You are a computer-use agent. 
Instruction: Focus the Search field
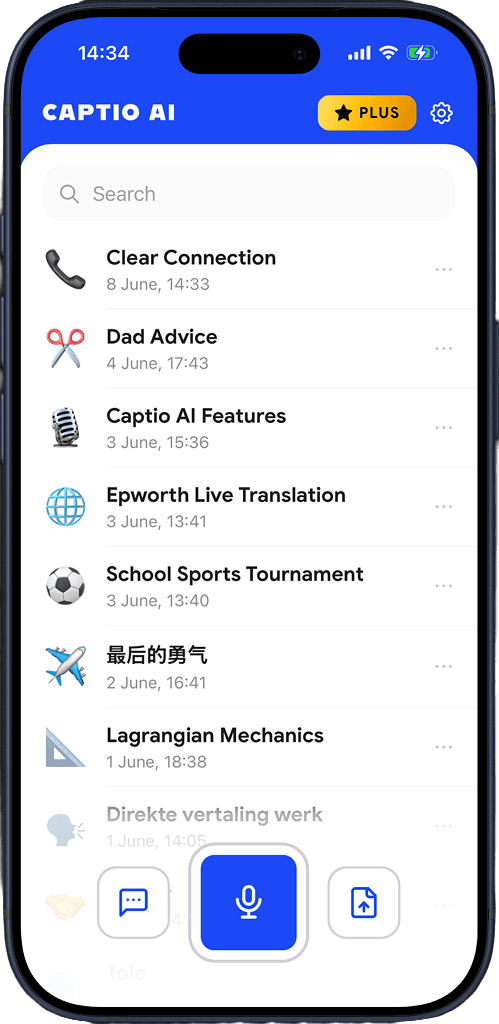pyautogui.click(x=248, y=194)
